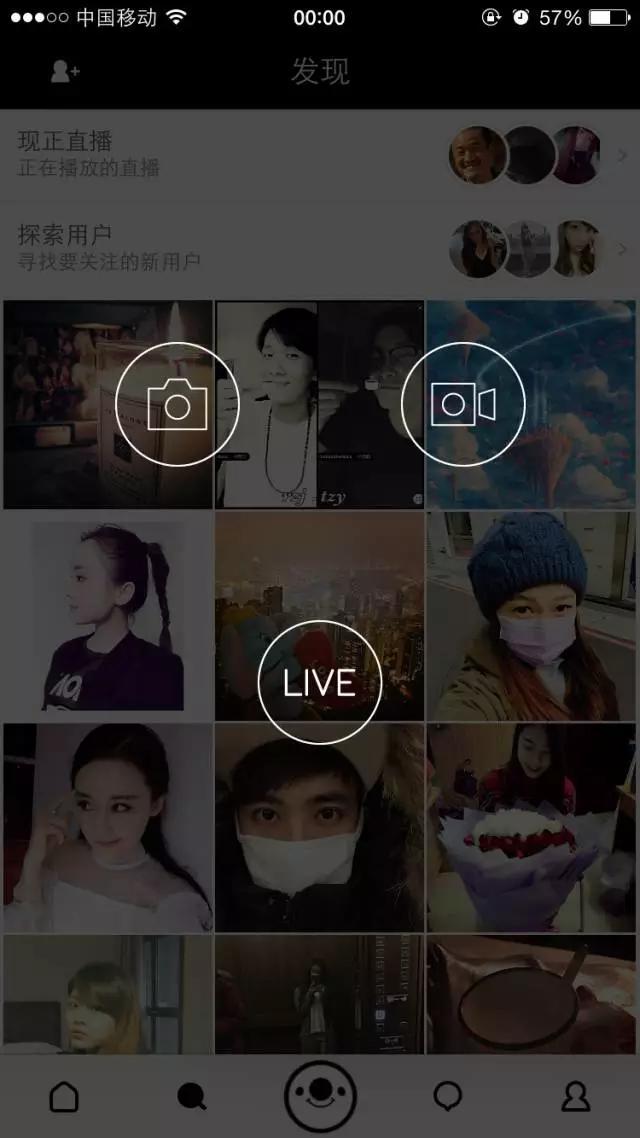Open the man with white face mask photo
The width and height of the screenshot is (640, 1138).
[319, 828]
